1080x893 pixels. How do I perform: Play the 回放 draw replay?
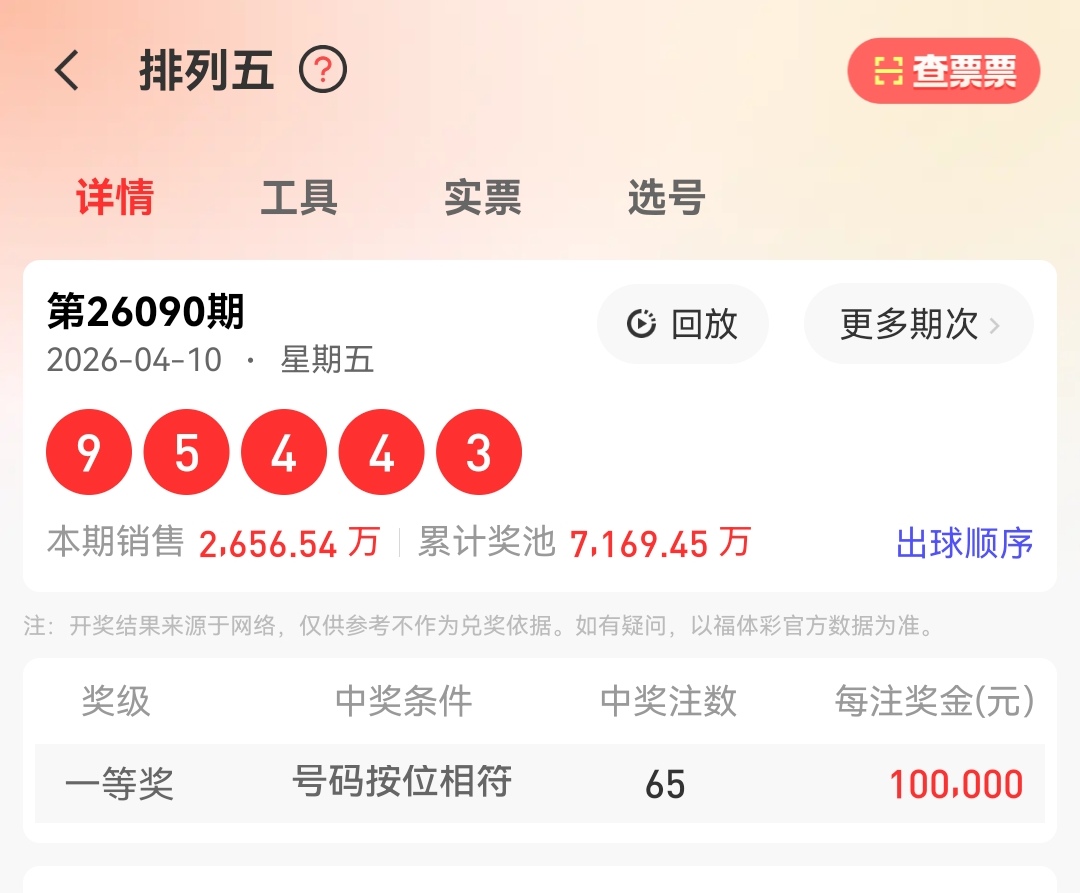[x=683, y=324]
